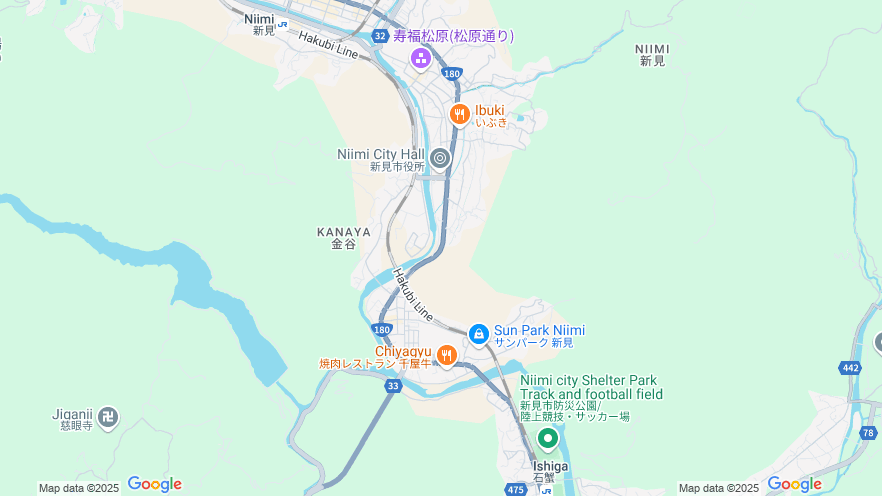882x496 pixels.
Task: Open the Ibuki restaurant marker
Action: pos(460,114)
